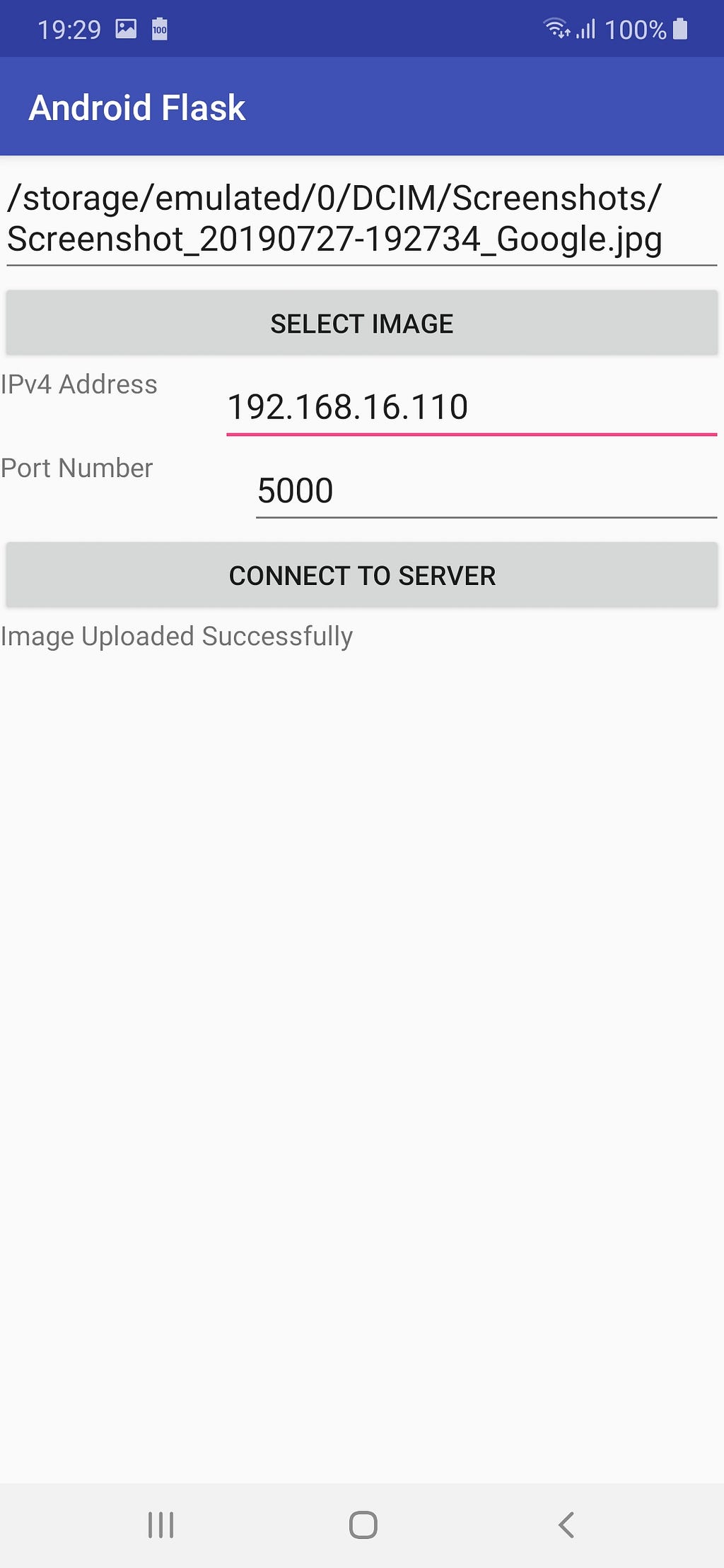Tap the SELECT IMAGE button
724x1568 pixels.
[362, 323]
